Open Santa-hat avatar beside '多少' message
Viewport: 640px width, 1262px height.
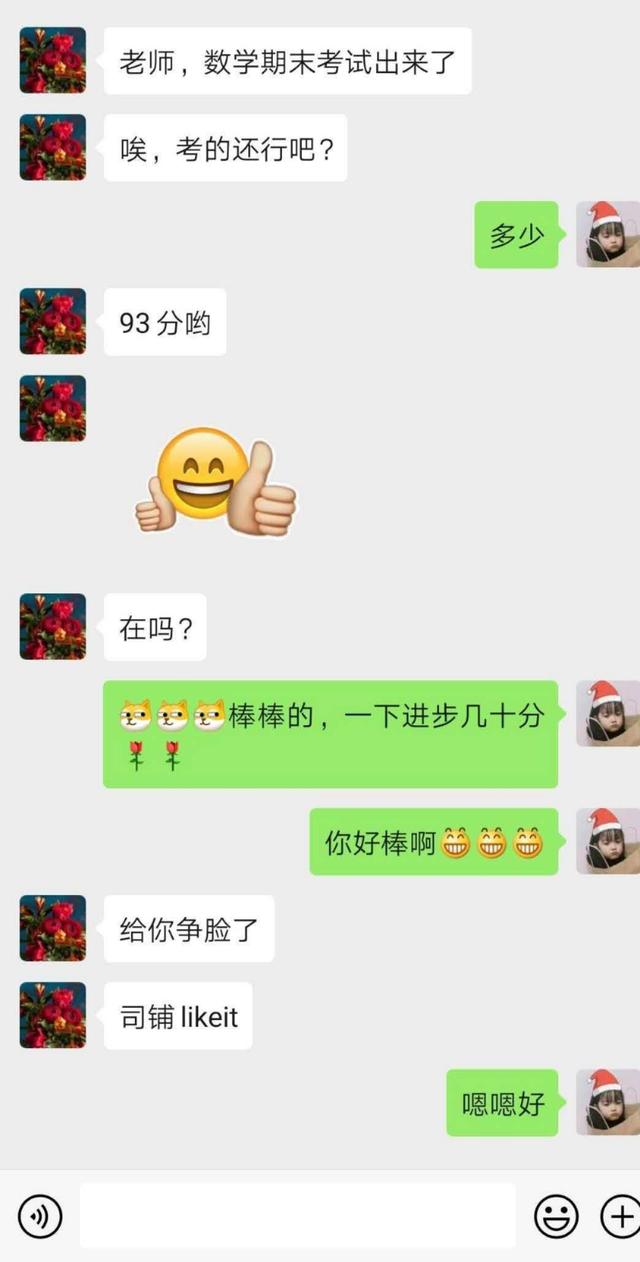[x=608, y=234]
